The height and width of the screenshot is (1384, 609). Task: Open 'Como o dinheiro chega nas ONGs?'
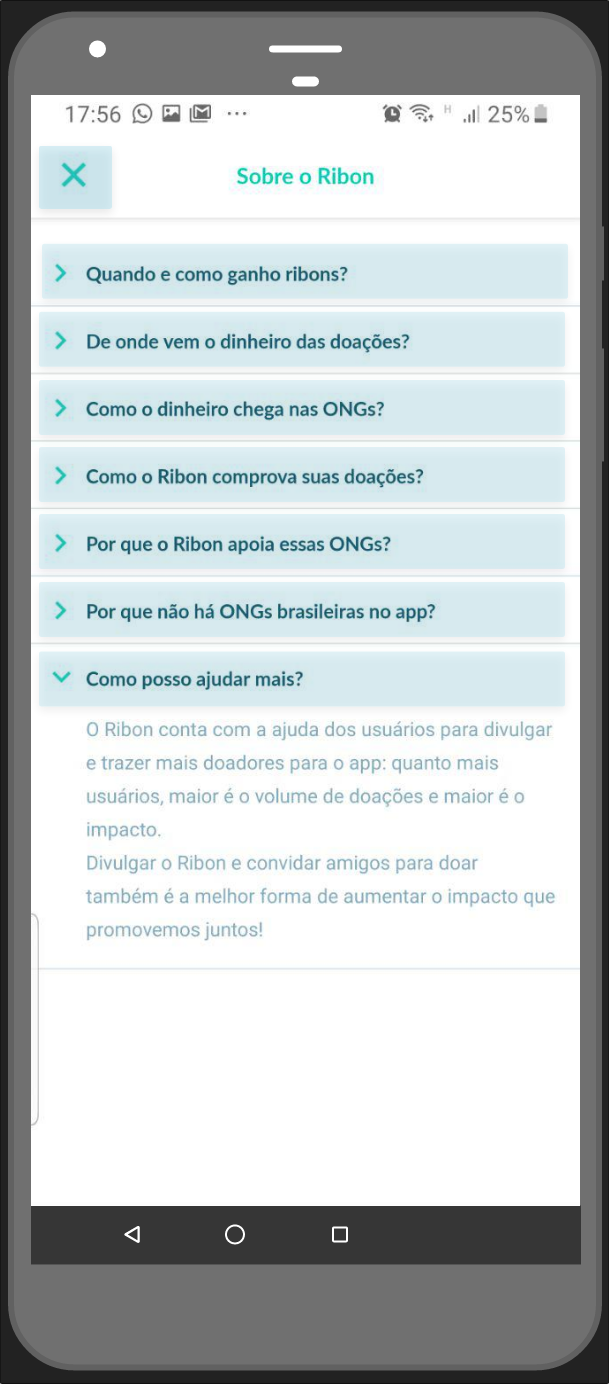point(302,408)
